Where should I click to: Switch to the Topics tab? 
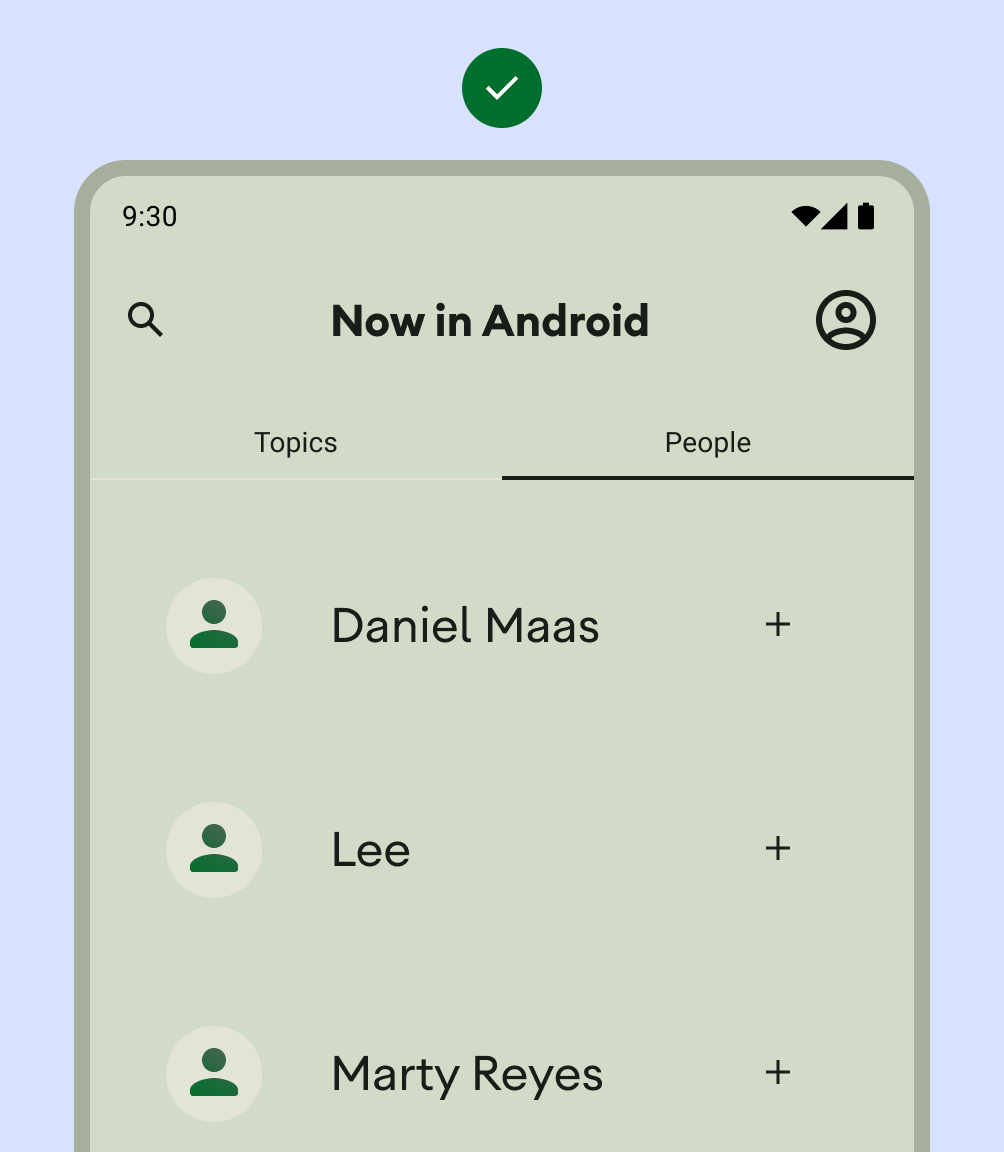296,443
